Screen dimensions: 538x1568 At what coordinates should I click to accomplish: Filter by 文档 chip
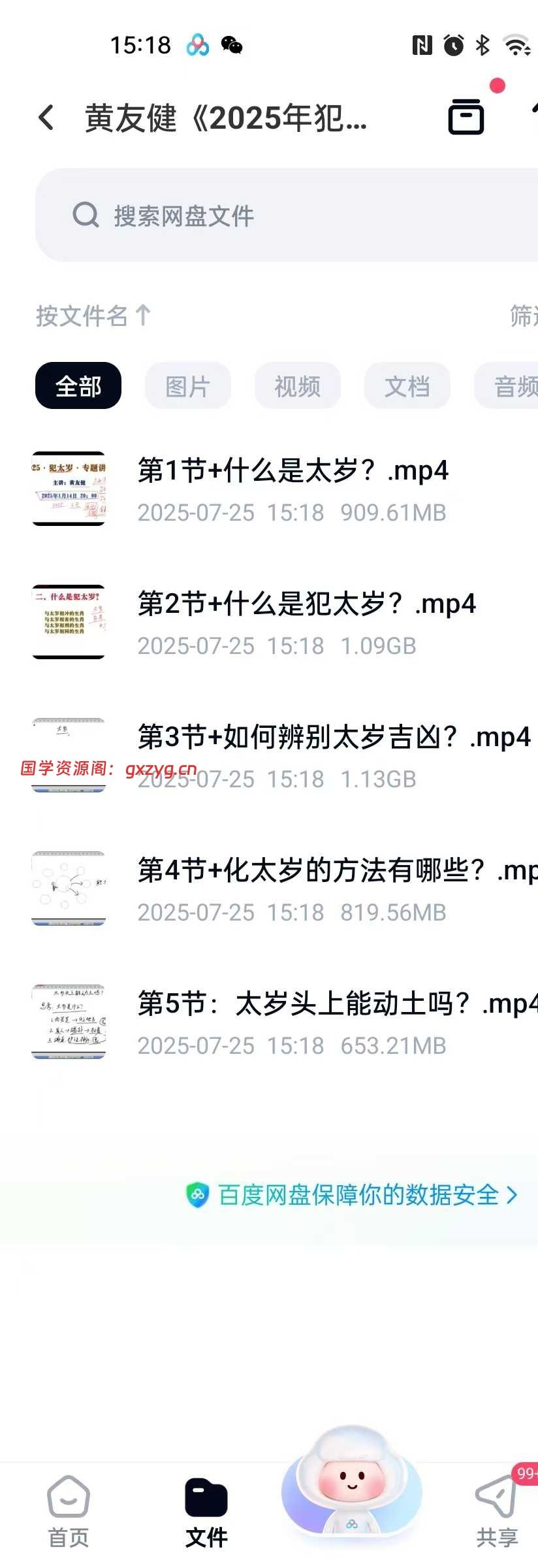point(407,385)
